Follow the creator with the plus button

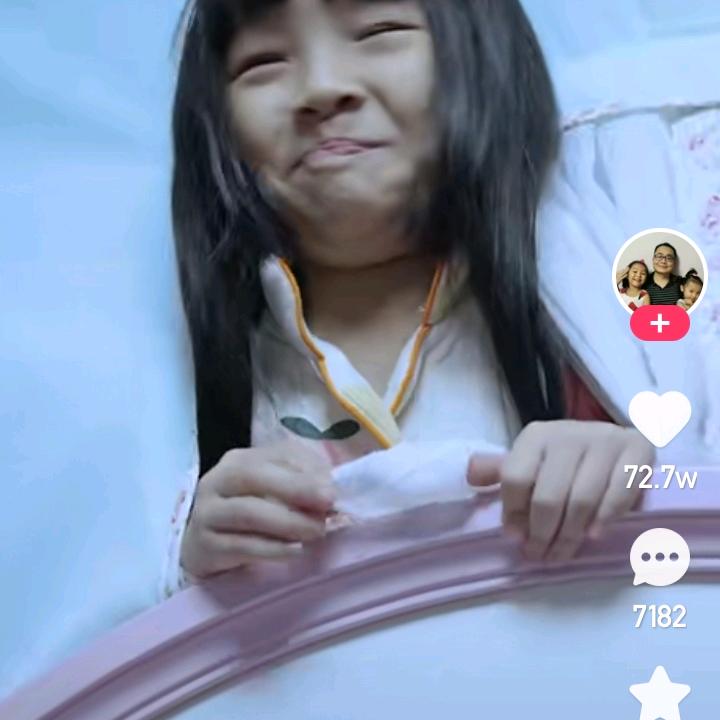pos(659,324)
